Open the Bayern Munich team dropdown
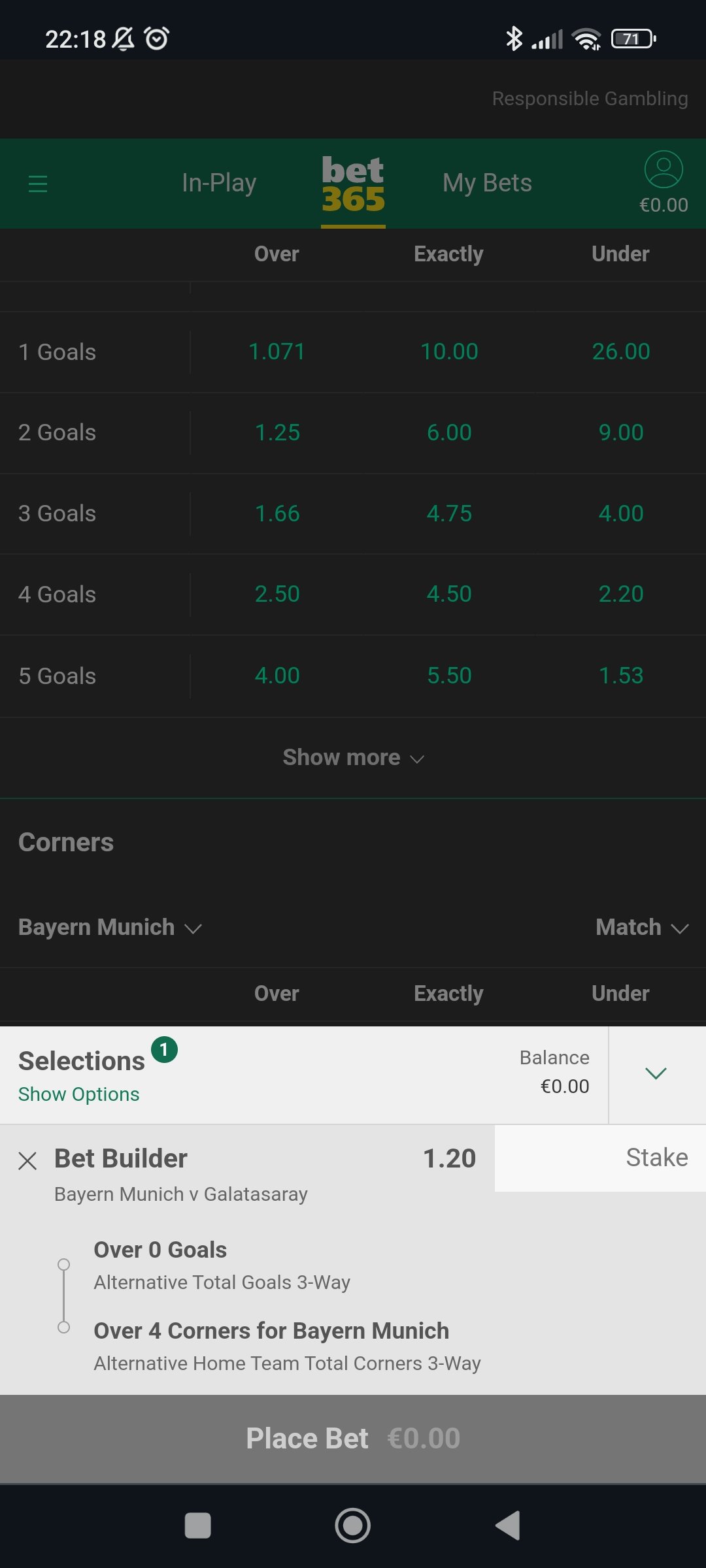 pyautogui.click(x=110, y=928)
